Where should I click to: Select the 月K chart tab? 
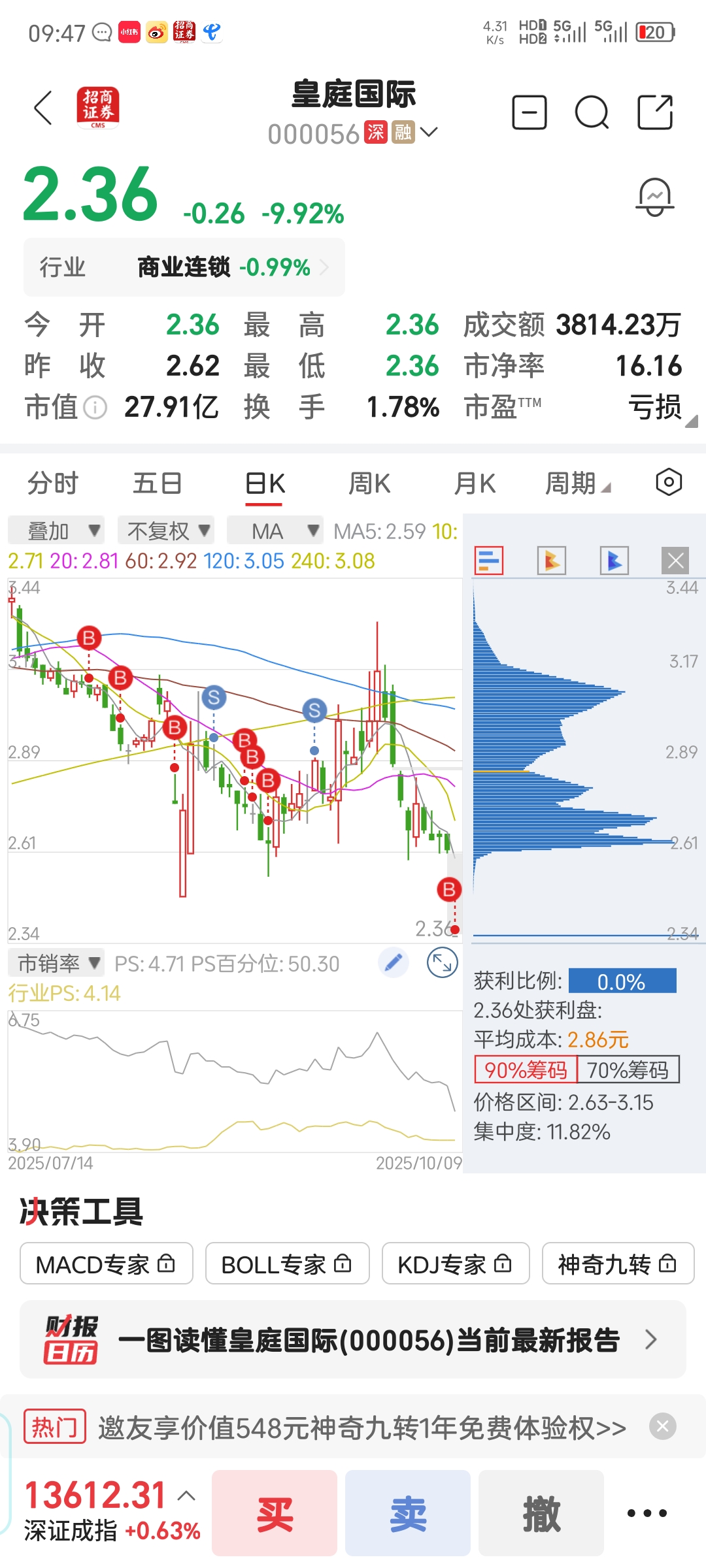pyautogui.click(x=475, y=484)
